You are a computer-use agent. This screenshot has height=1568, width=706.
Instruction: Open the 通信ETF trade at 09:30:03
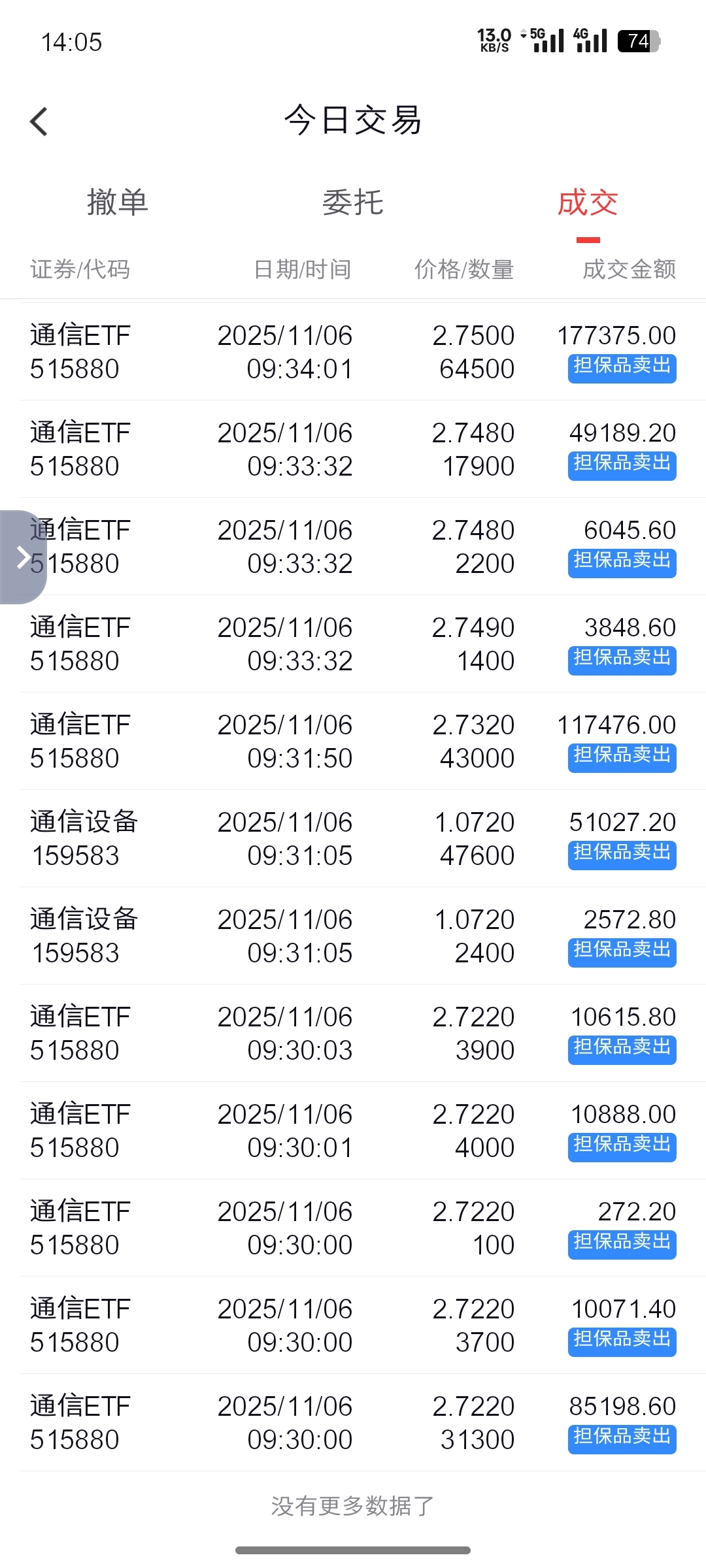click(x=353, y=1034)
